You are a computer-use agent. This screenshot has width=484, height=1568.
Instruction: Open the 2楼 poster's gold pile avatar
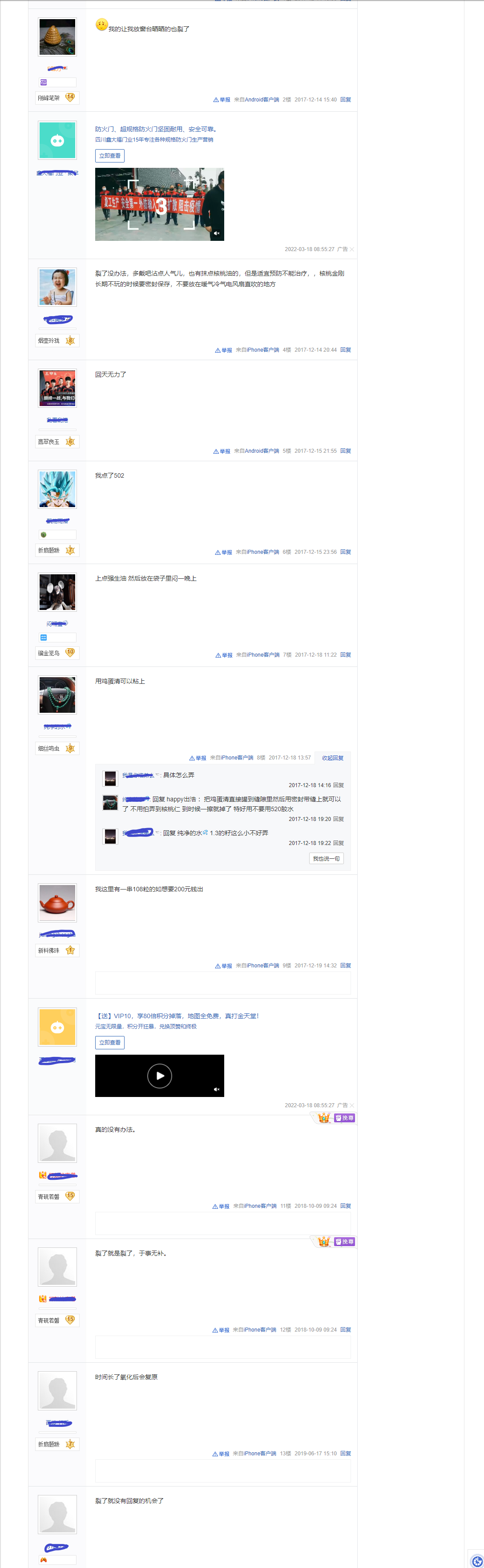[57, 37]
